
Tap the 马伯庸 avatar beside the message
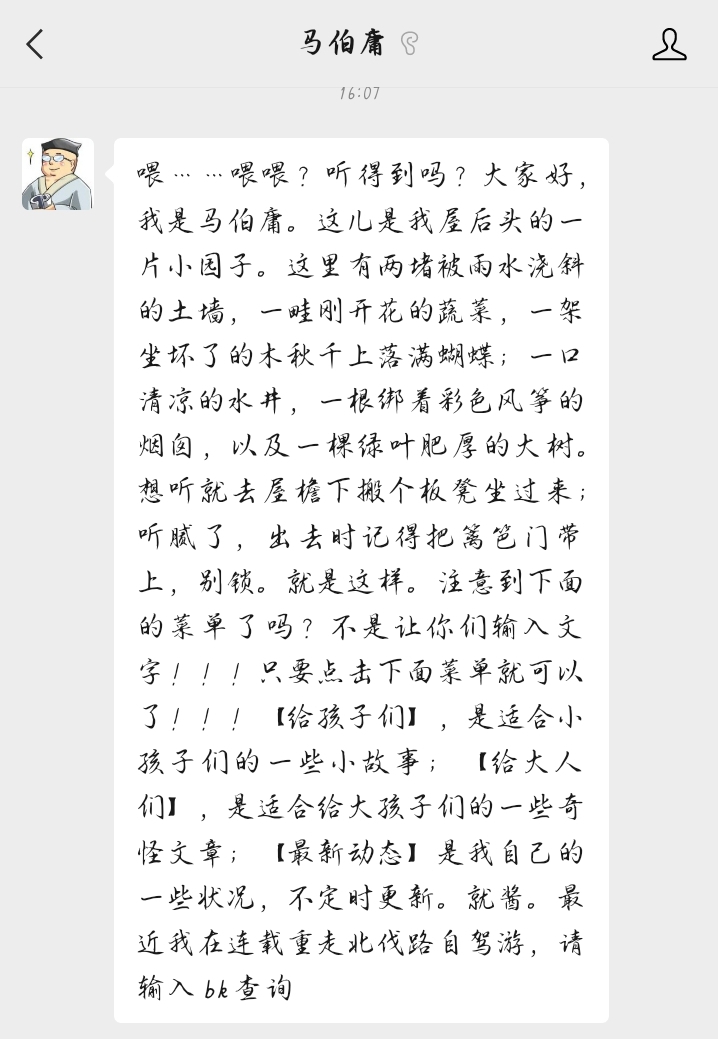[x=58, y=175]
